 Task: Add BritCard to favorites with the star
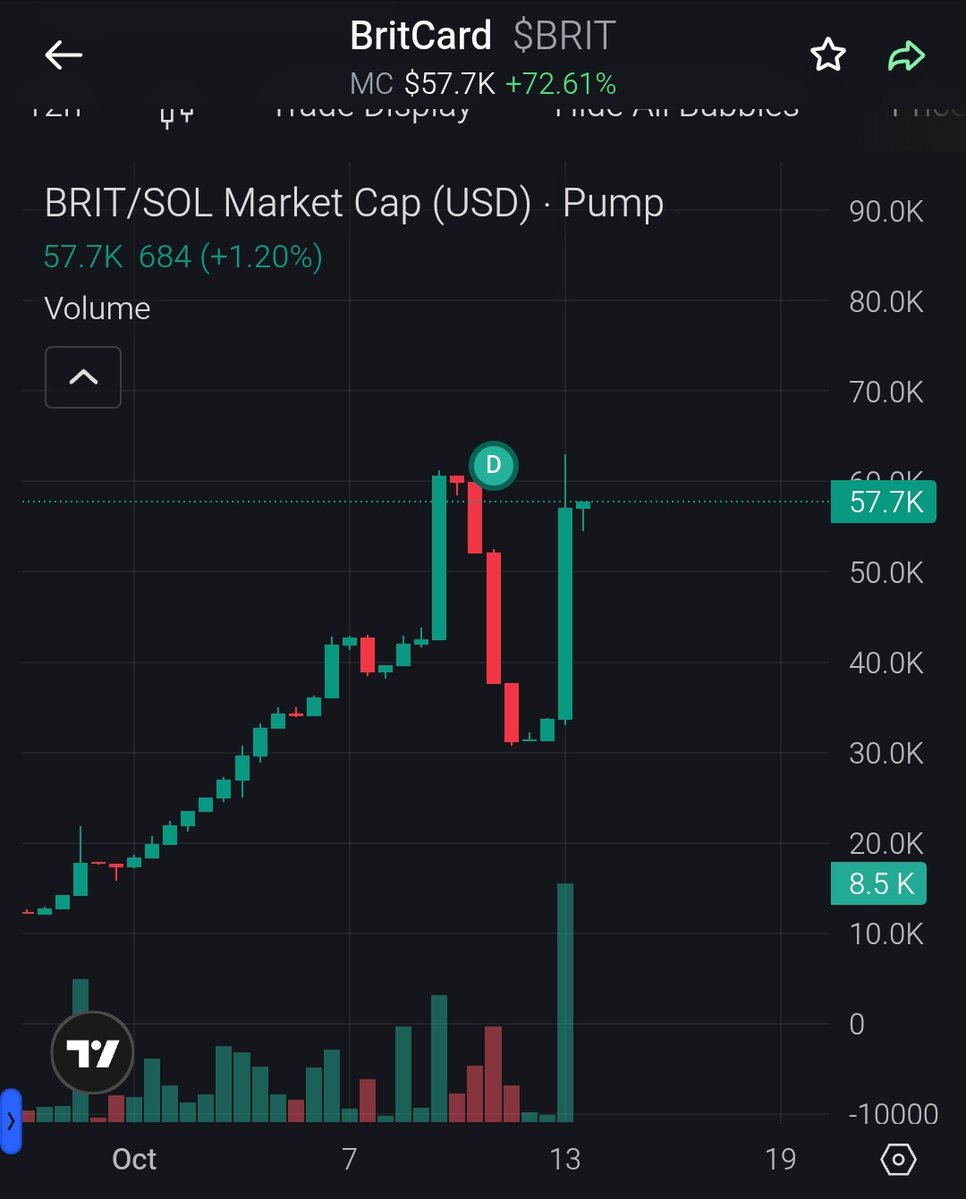828,56
